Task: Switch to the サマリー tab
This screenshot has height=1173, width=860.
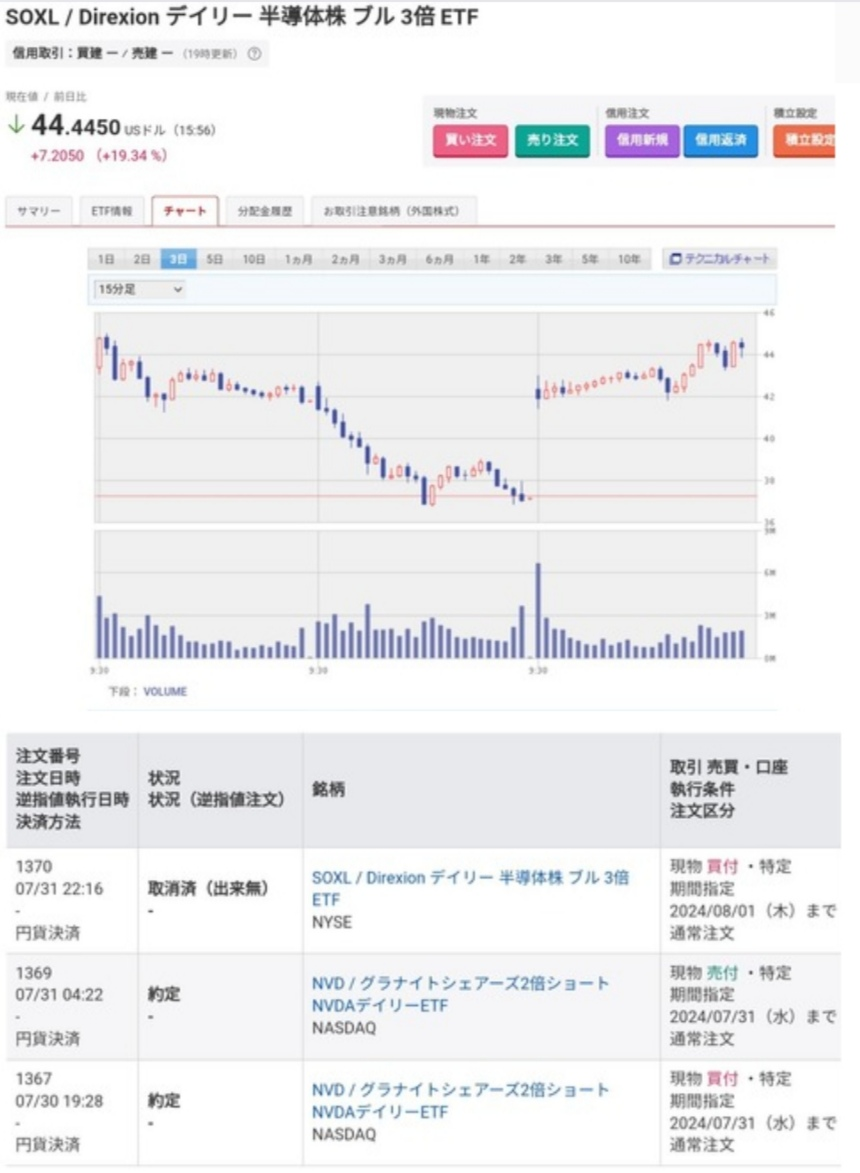Action: coord(39,212)
